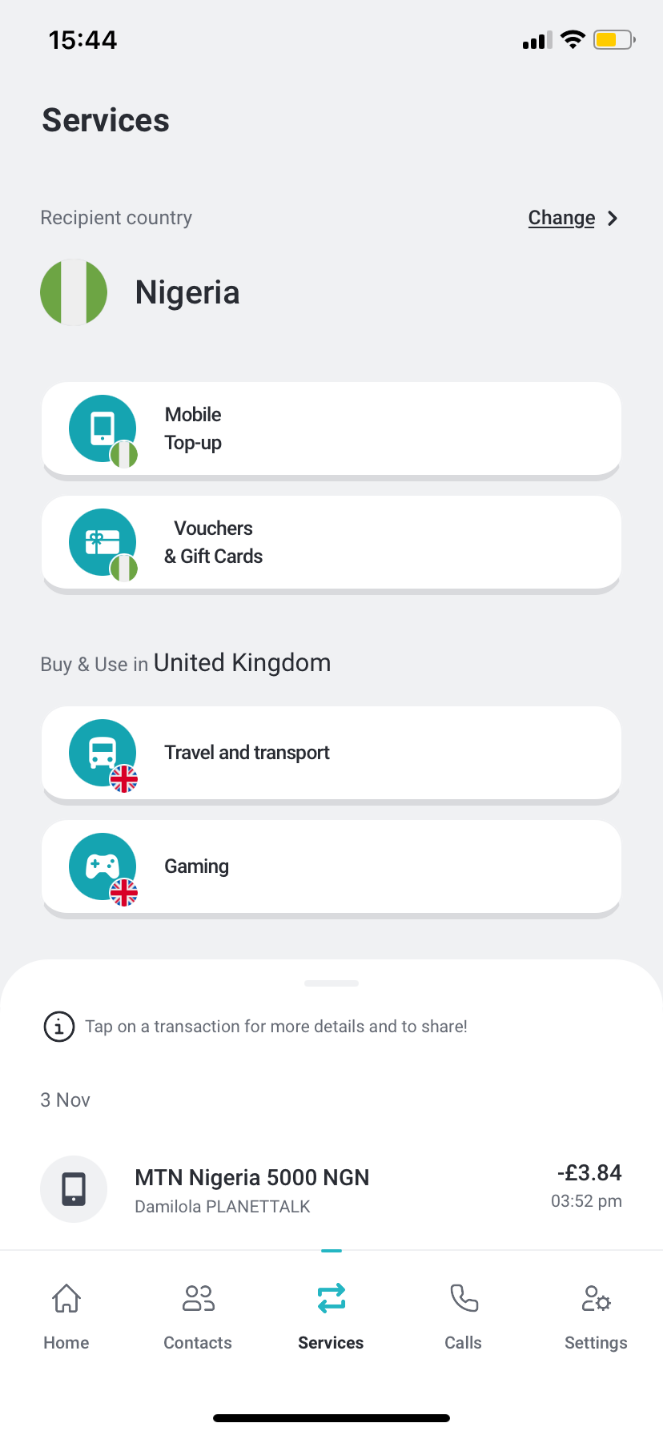Open the Gaming category
663x1432 pixels.
[330, 867]
